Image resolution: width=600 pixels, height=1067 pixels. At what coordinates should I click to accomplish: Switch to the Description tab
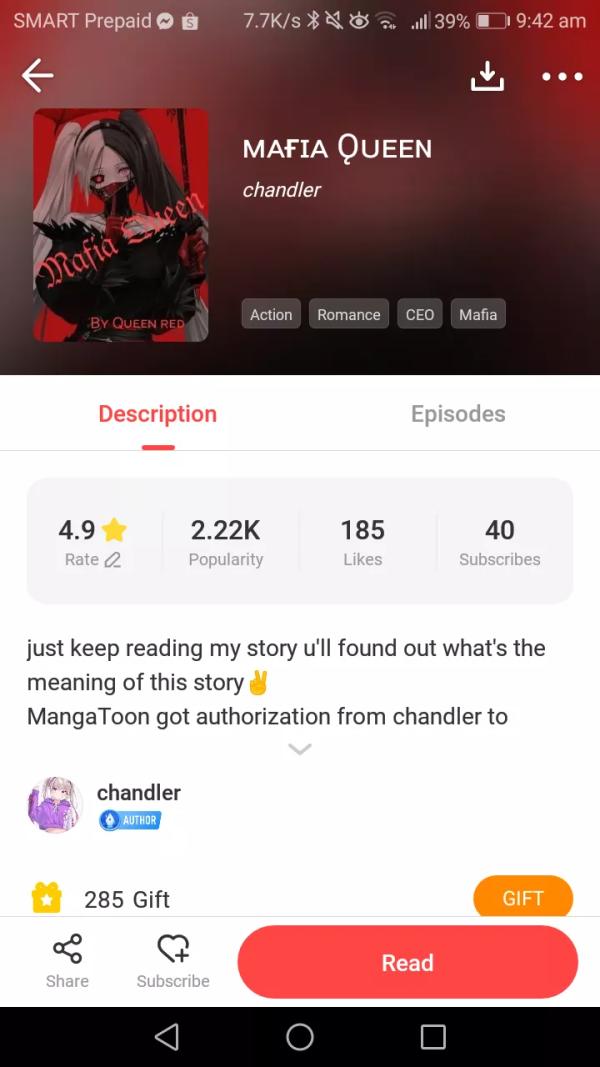(x=158, y=414)
